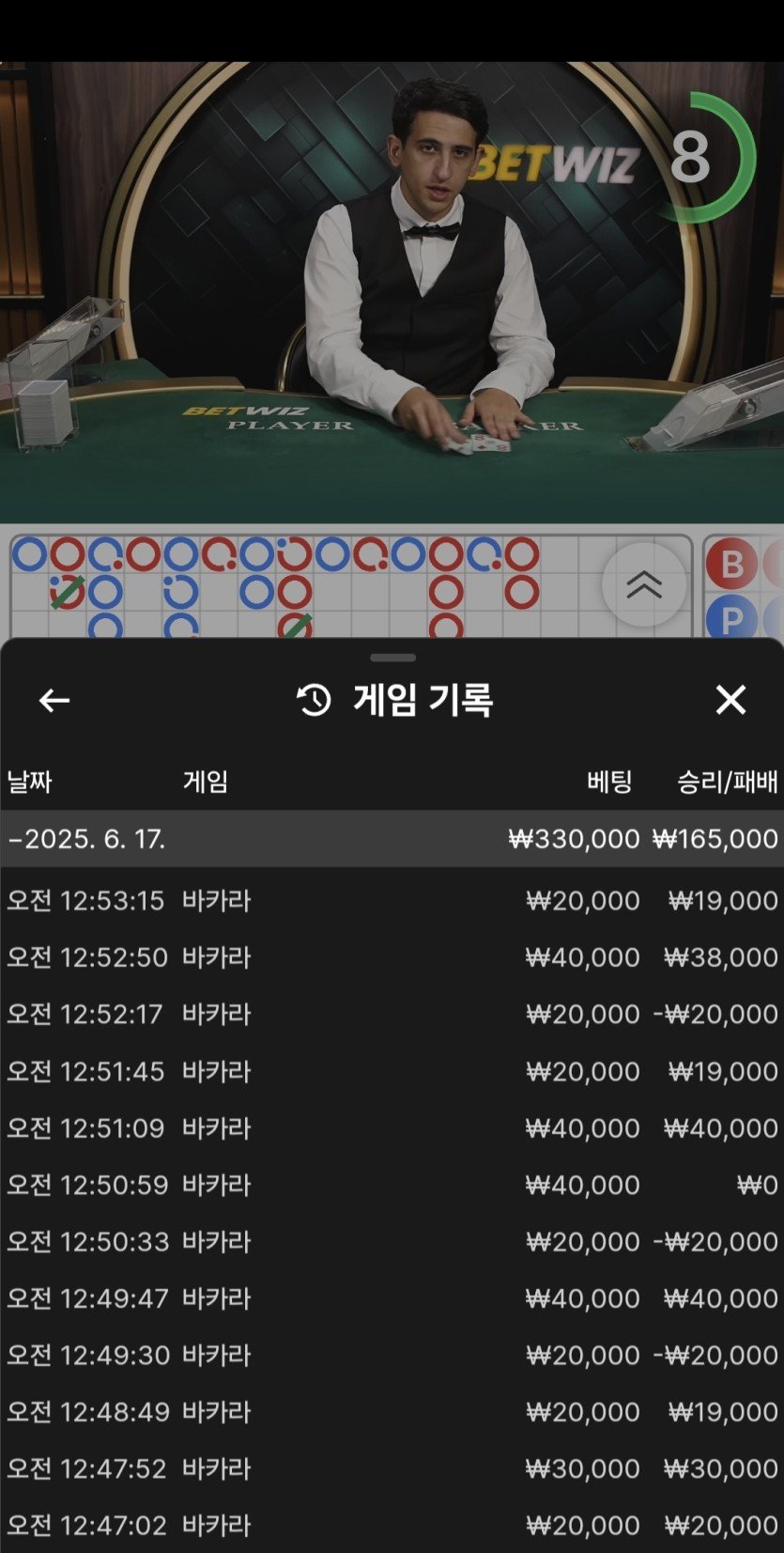View details of the 오전 12:52:17 round
Image resolution: width=784 pixels, height=1553 pixels.
pyautogui.click(x=392, y=1015)
